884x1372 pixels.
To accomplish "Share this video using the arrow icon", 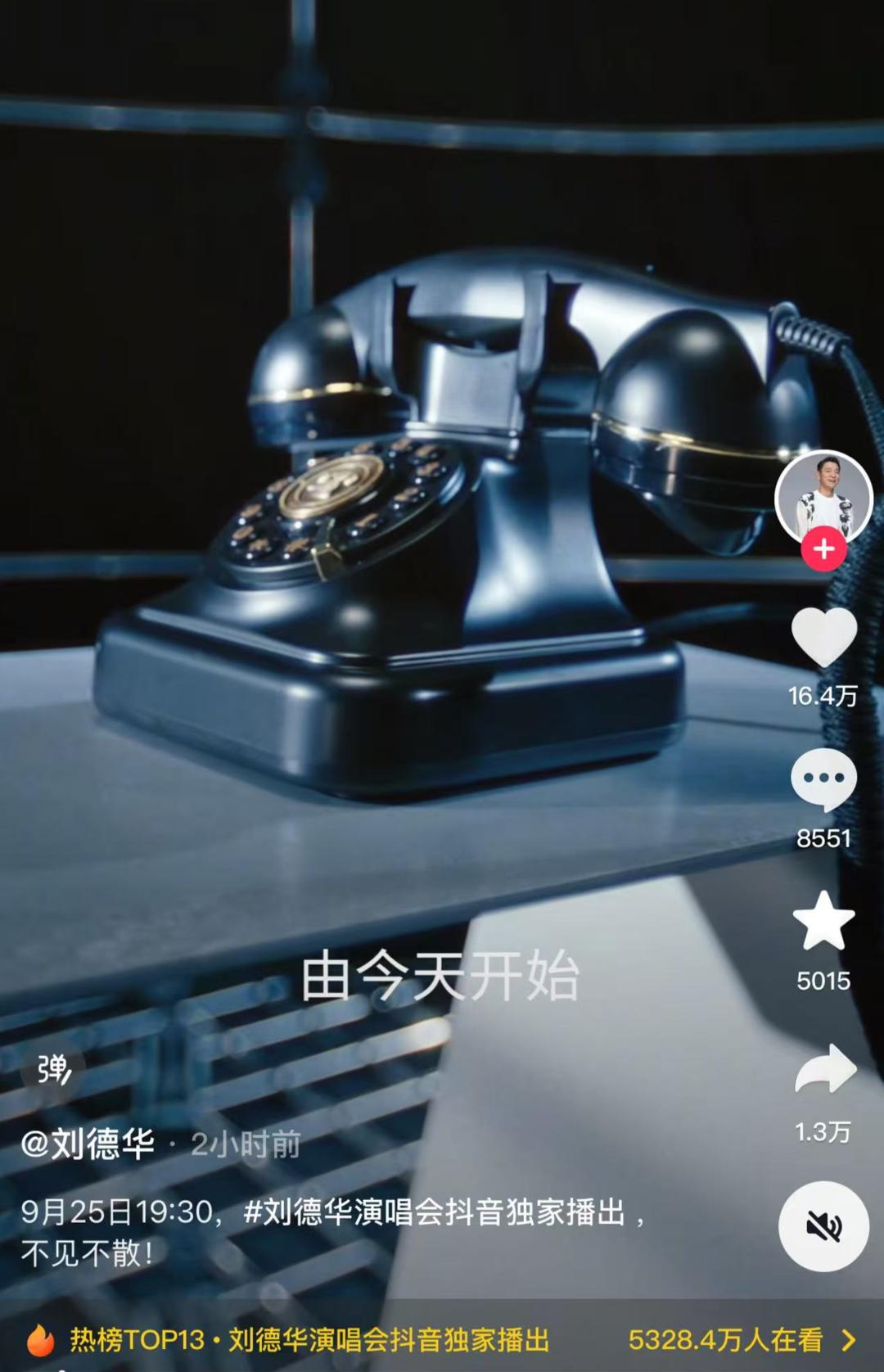I will pos(825,1069).
